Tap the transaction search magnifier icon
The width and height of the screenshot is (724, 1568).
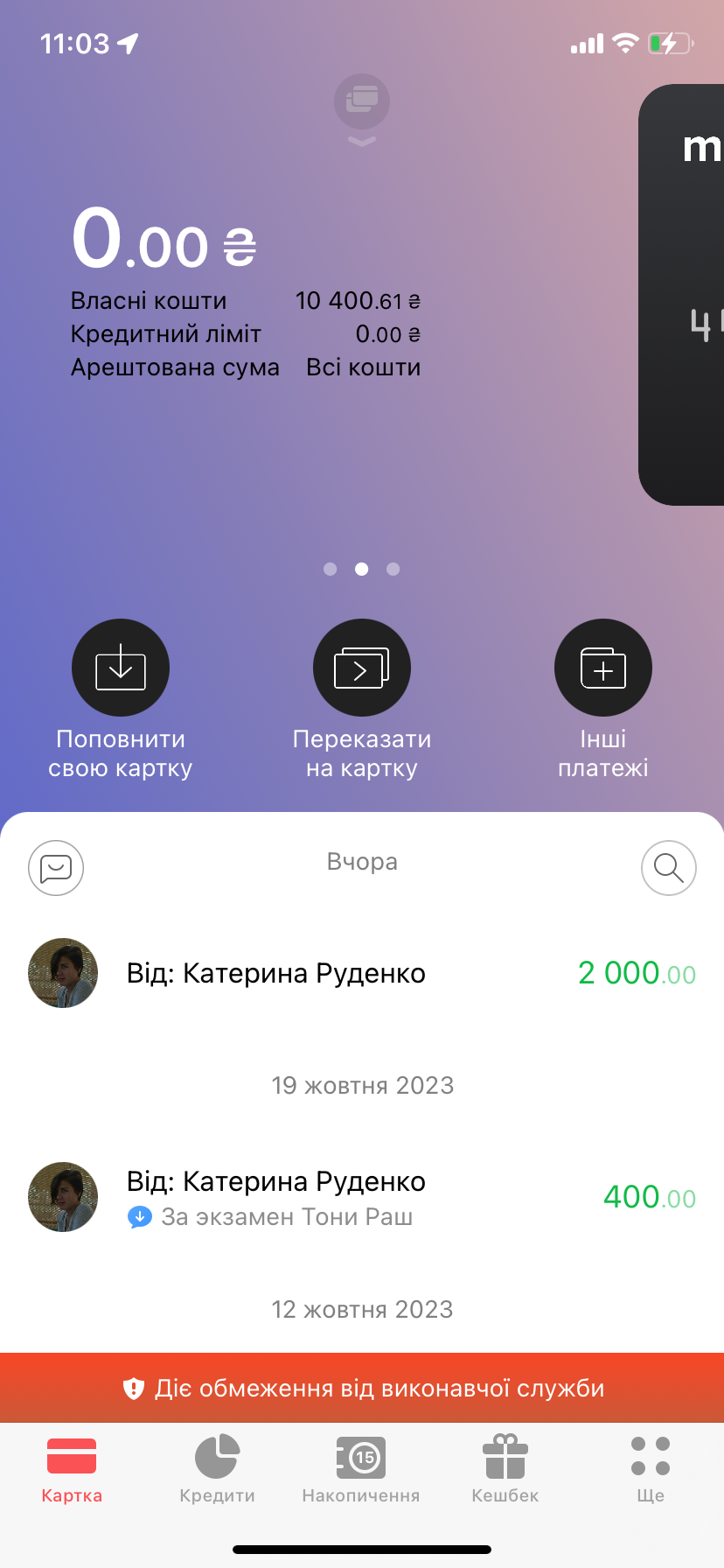(668, 867)
